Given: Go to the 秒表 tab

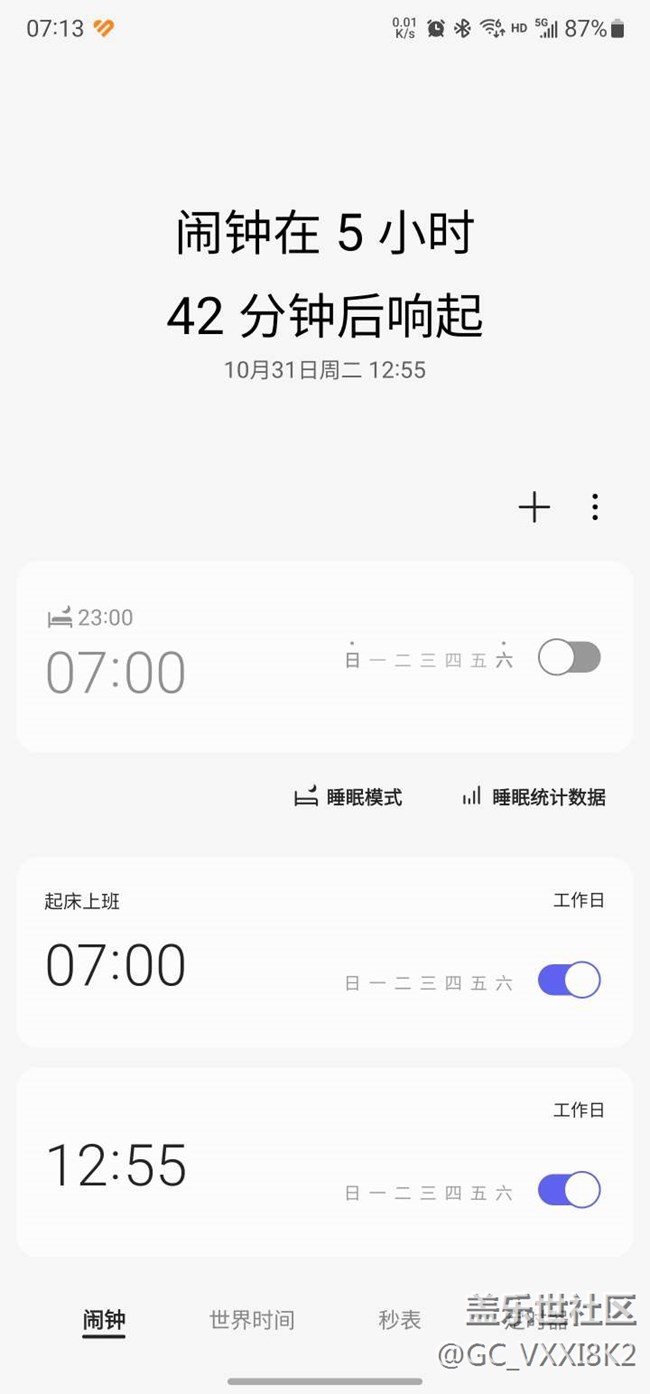Looking at the screenshot, I should [x=400, y=1320].
